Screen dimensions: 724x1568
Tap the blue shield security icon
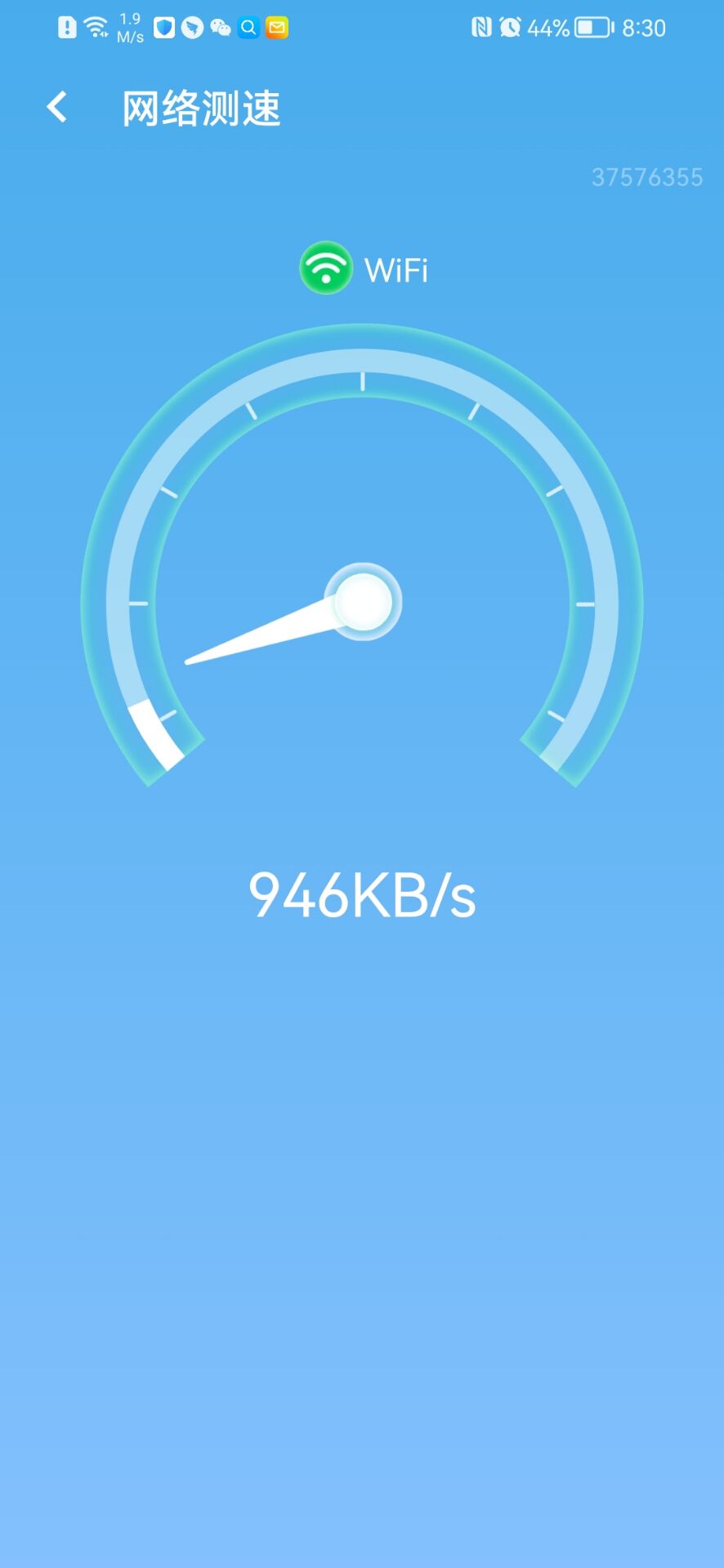166,27
